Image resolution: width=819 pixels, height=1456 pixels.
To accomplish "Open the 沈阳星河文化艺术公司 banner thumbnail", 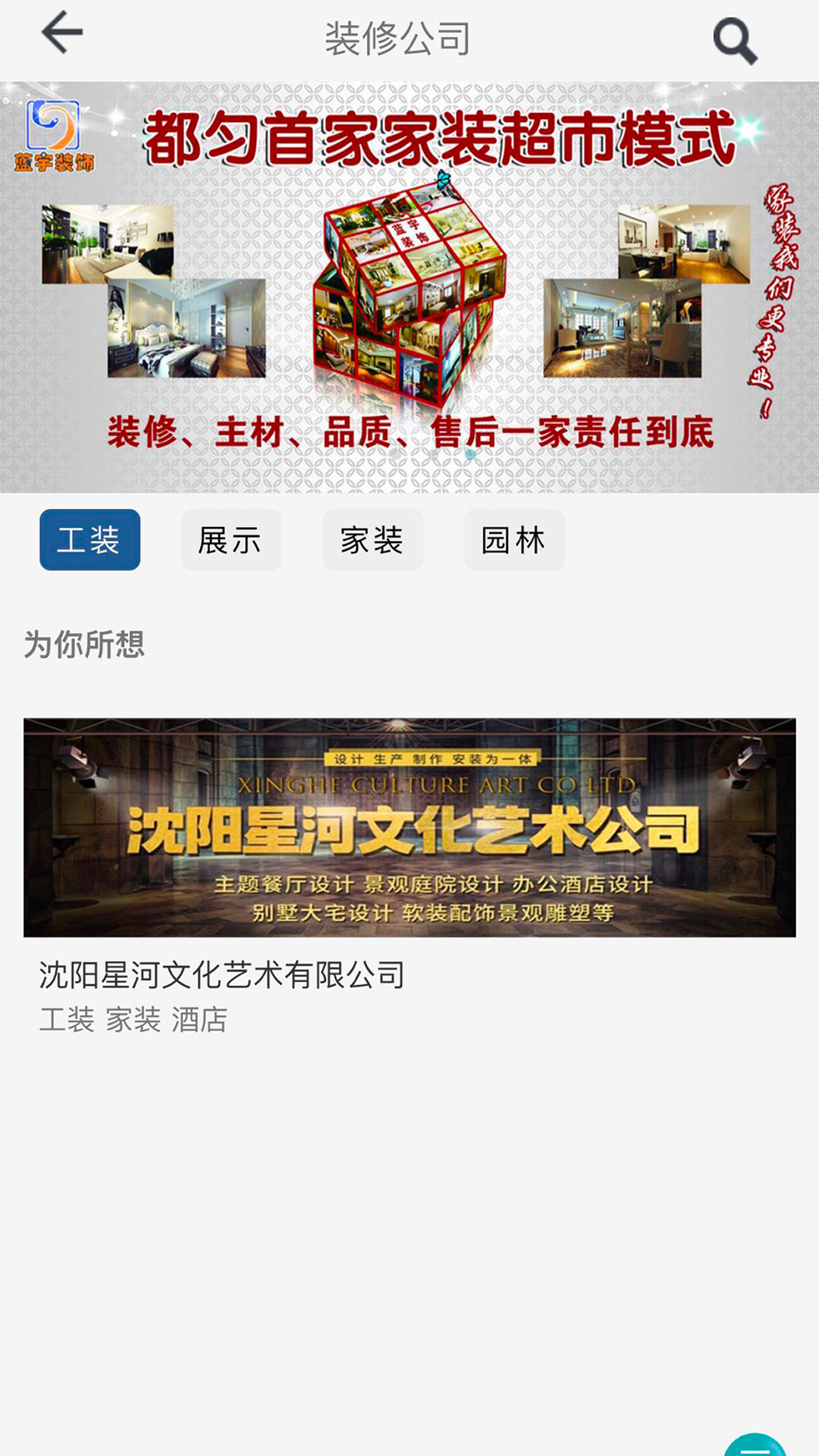I will click(x=409, y=828).
